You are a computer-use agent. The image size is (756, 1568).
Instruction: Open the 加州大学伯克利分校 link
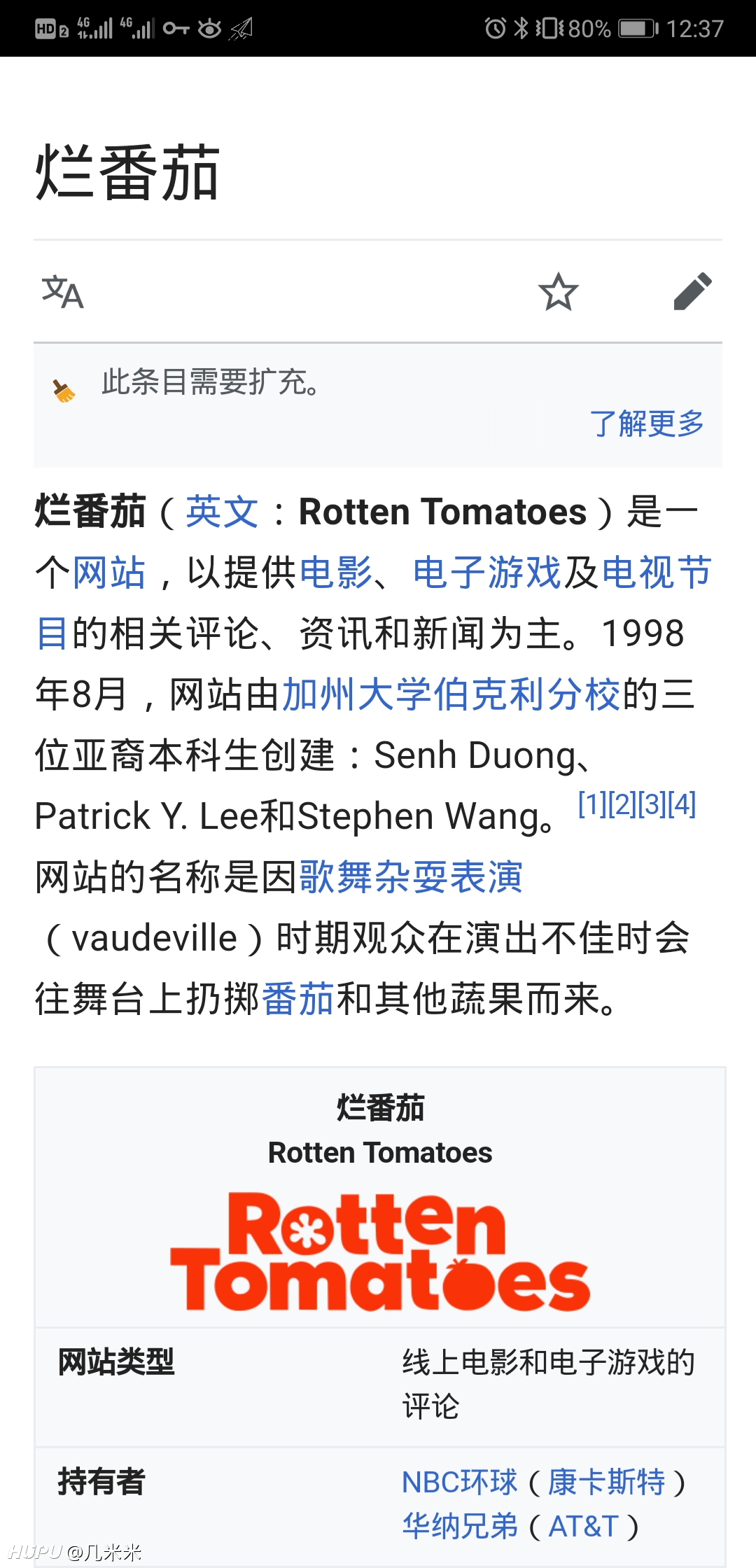pyautogui.click(x=451, y=694)
